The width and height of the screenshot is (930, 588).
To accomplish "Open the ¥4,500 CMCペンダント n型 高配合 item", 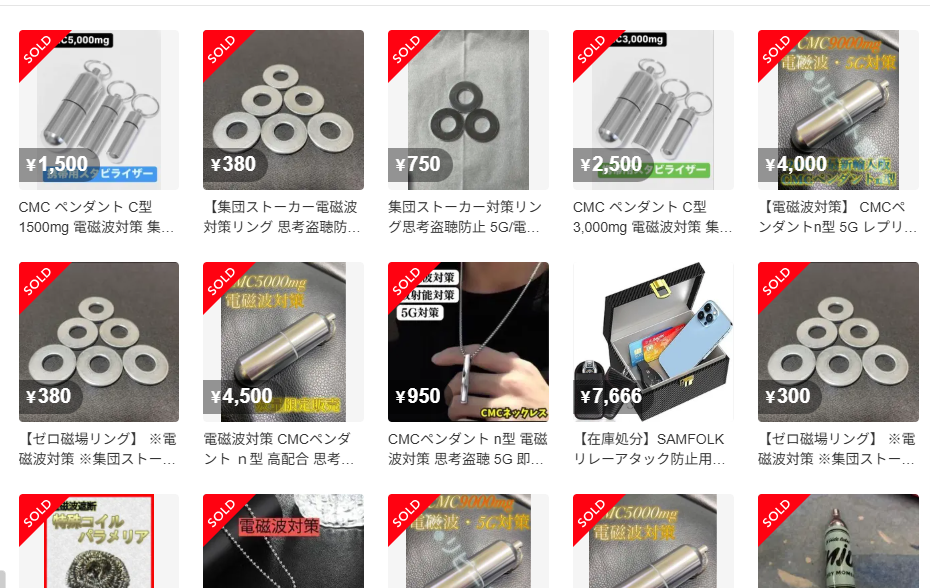I will coord(283,342).
